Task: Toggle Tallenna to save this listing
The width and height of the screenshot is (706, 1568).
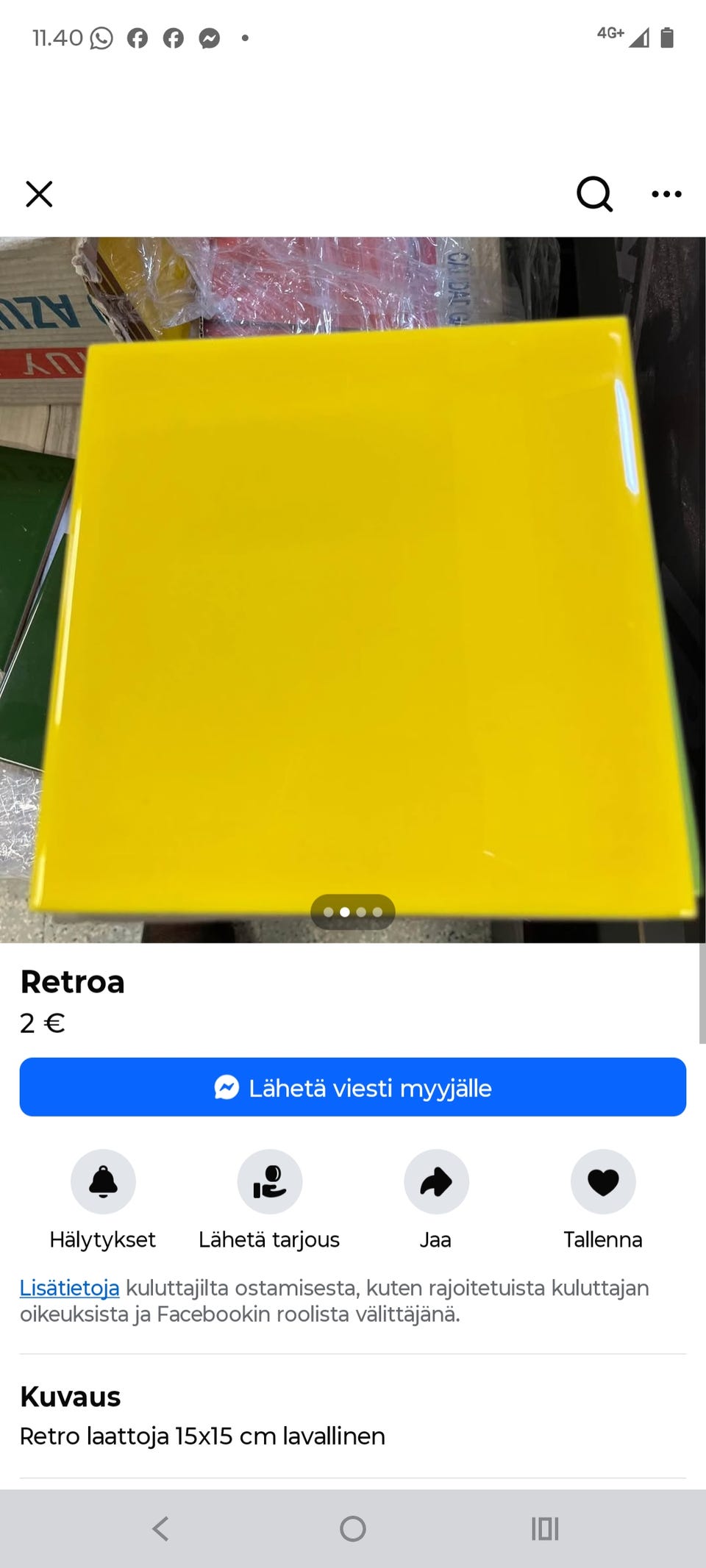Action: 603,1181
